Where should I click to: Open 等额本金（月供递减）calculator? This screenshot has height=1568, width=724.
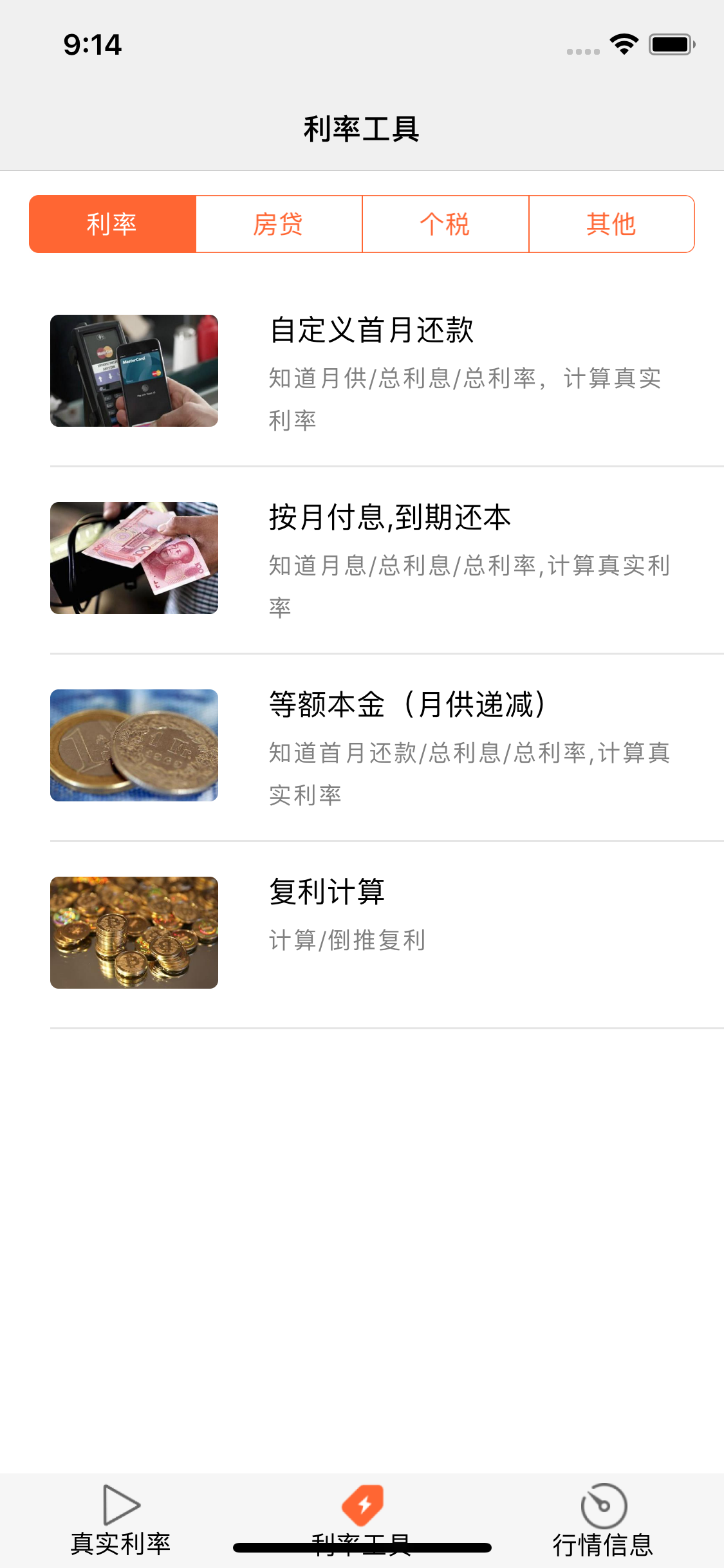[x=387, y=747]
